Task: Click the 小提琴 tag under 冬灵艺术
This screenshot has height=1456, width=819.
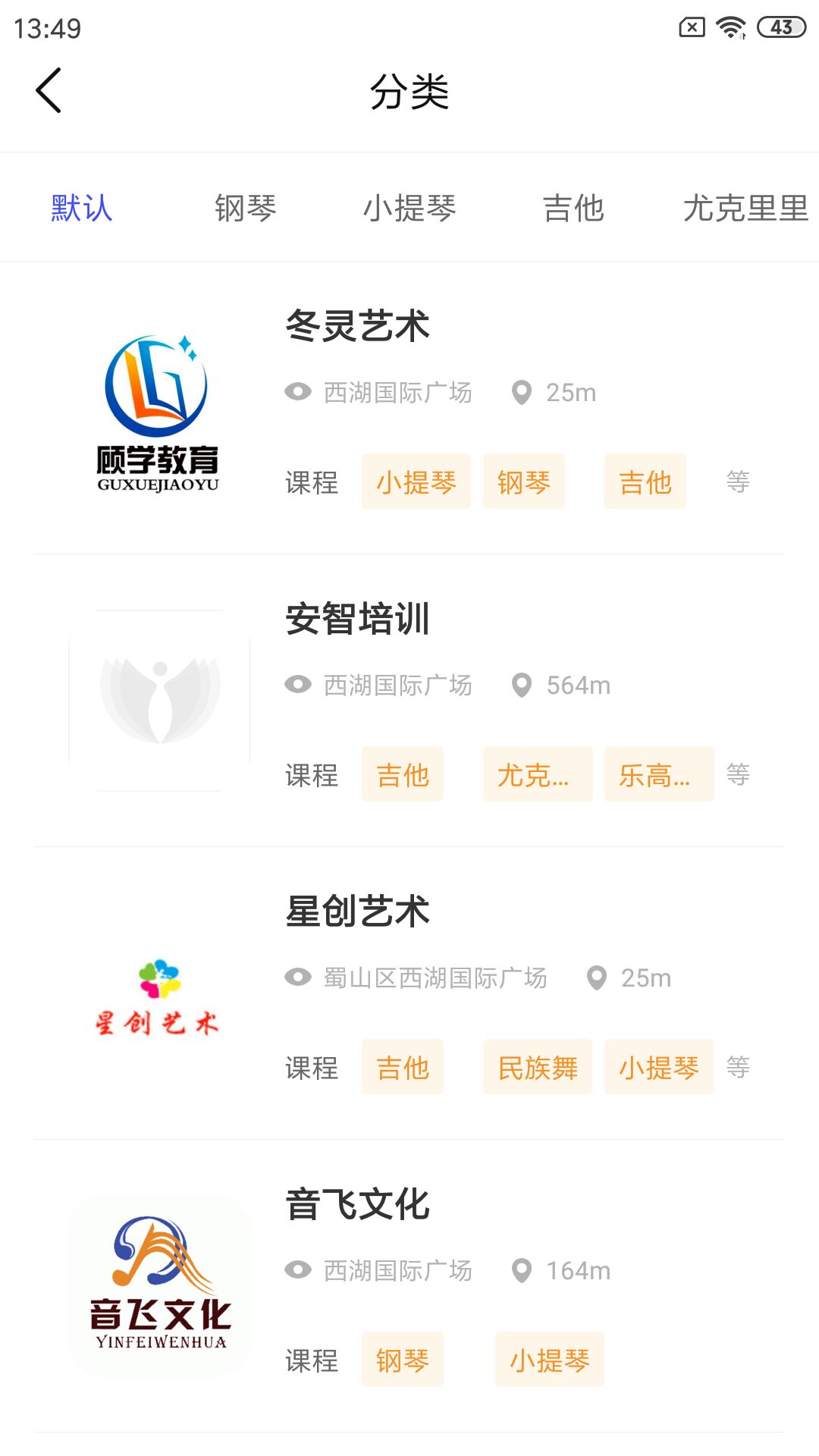Action: [x=416, y=482]
